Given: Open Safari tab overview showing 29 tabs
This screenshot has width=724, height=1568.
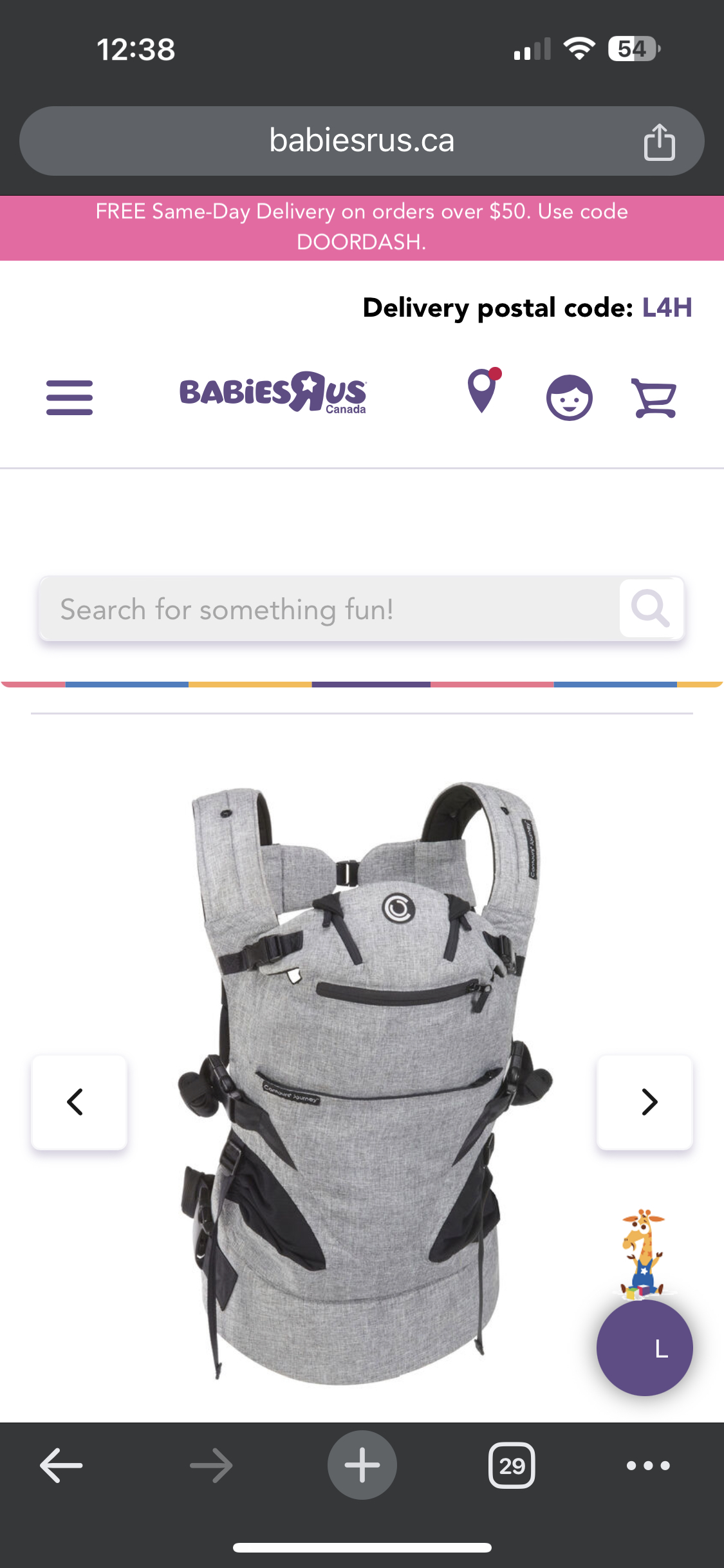Looking at the screenshot, I should pos(512,1466).
